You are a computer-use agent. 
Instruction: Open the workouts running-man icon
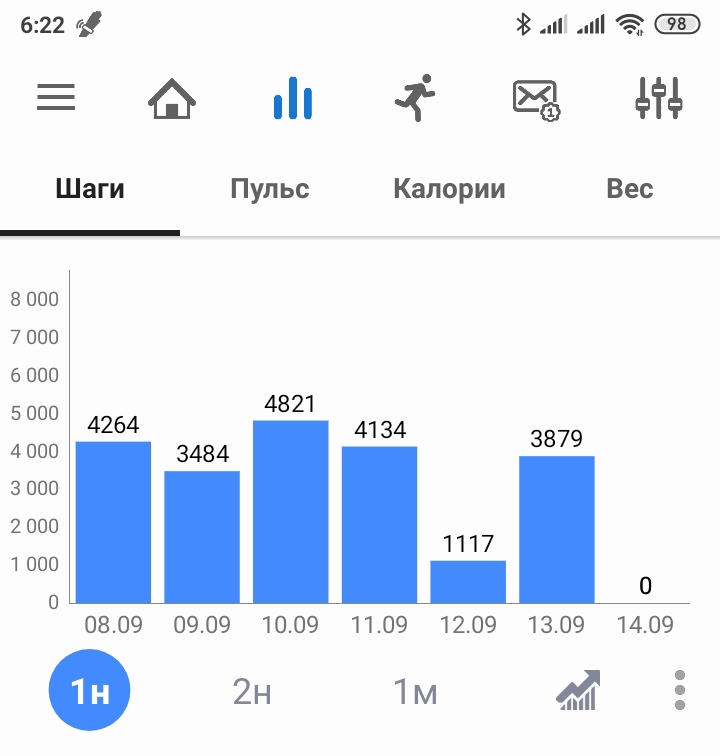[415, 97]
